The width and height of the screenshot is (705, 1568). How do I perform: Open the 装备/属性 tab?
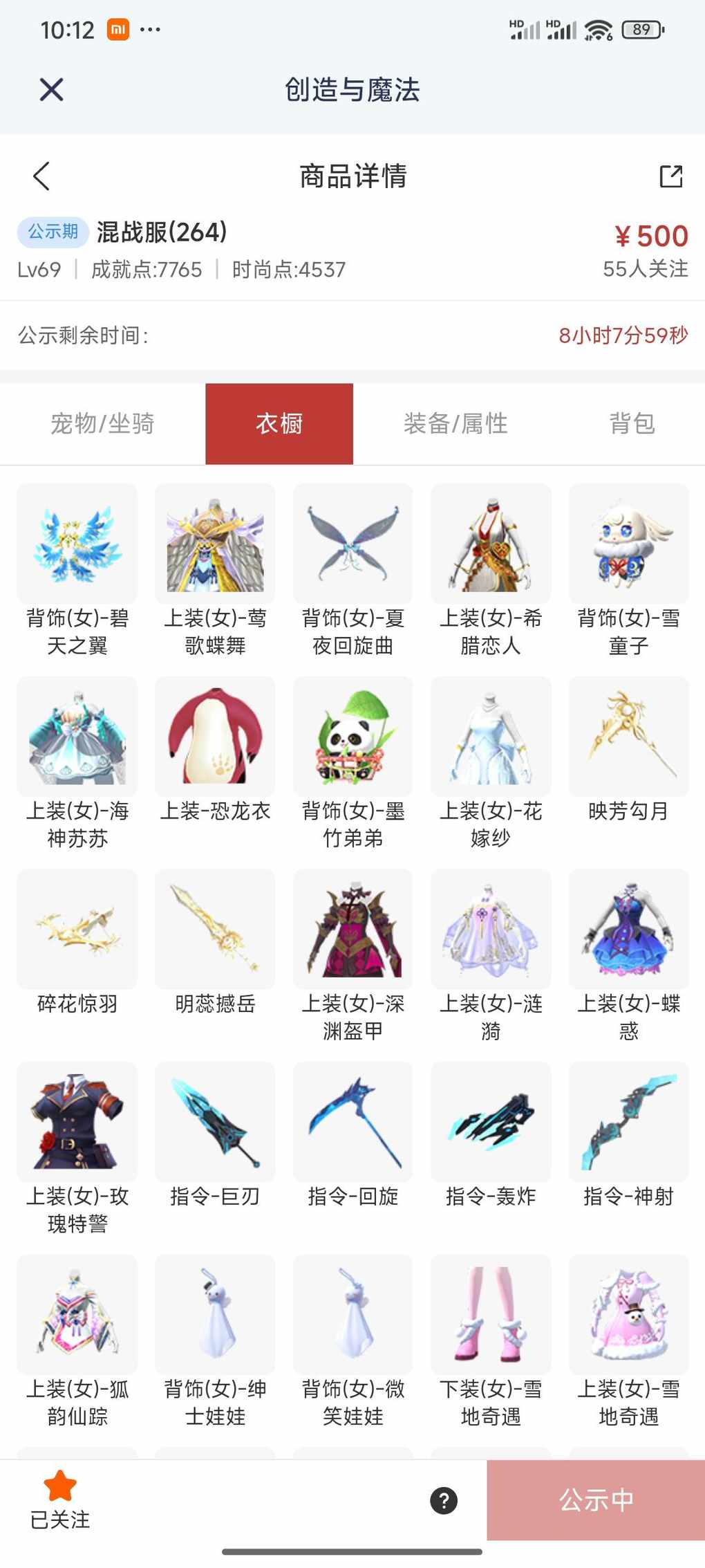coord(455,423)
